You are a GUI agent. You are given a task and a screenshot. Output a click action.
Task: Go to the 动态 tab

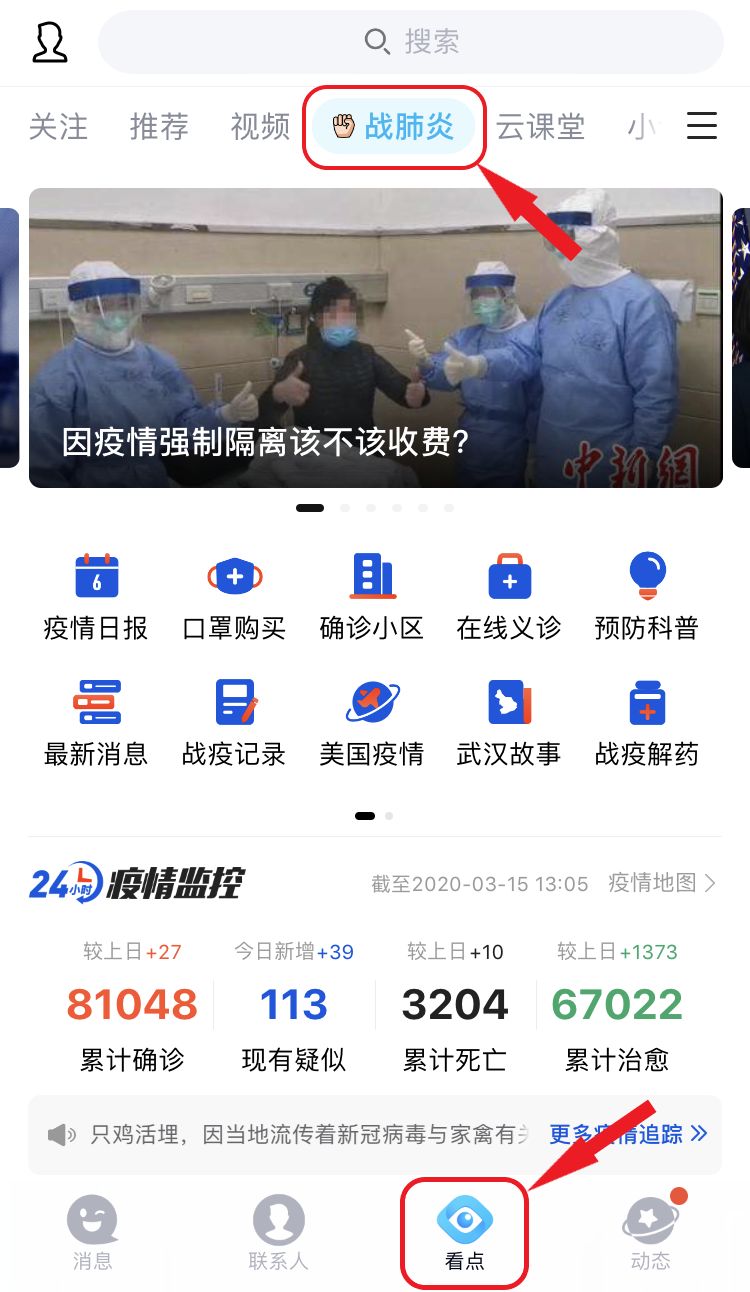pos(650,1234)
